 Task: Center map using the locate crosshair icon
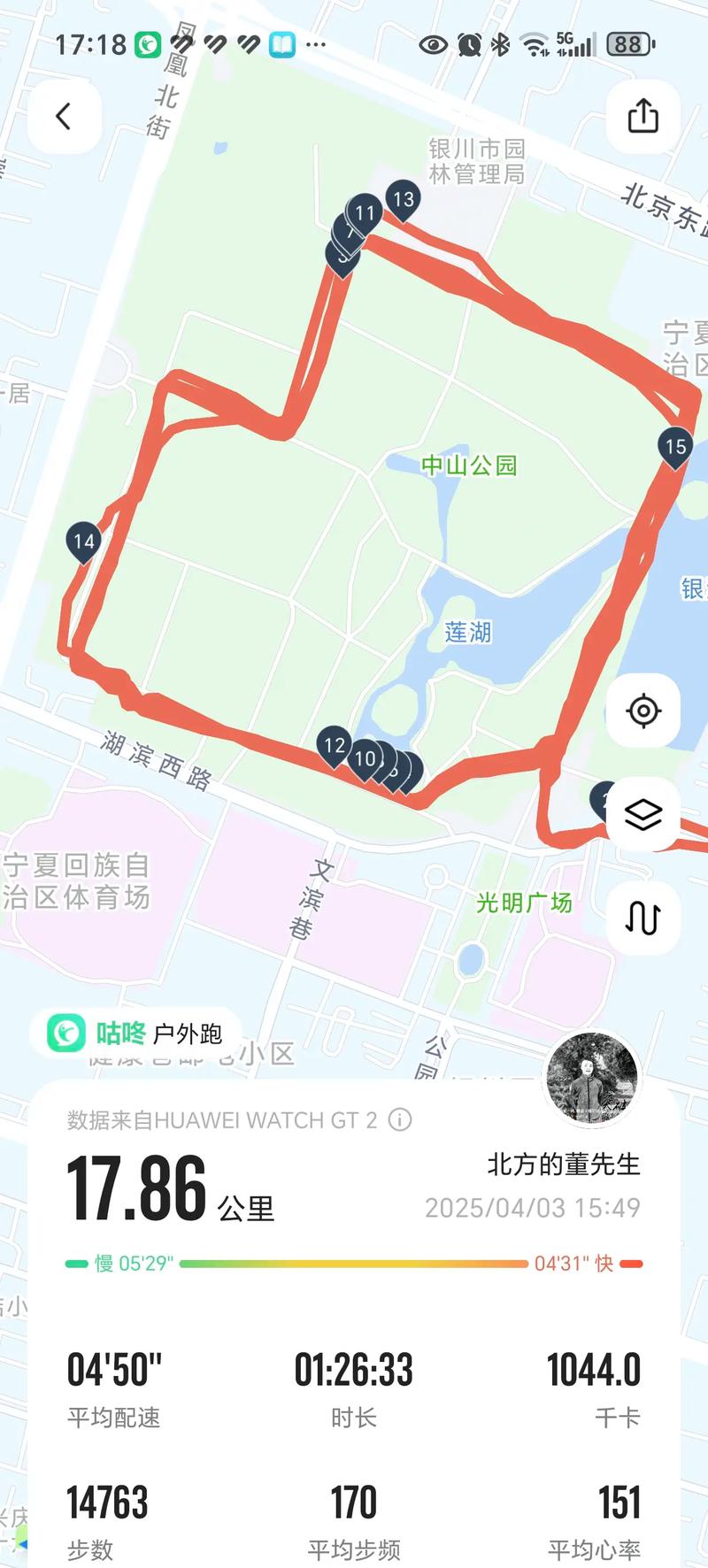coord(644,710)
